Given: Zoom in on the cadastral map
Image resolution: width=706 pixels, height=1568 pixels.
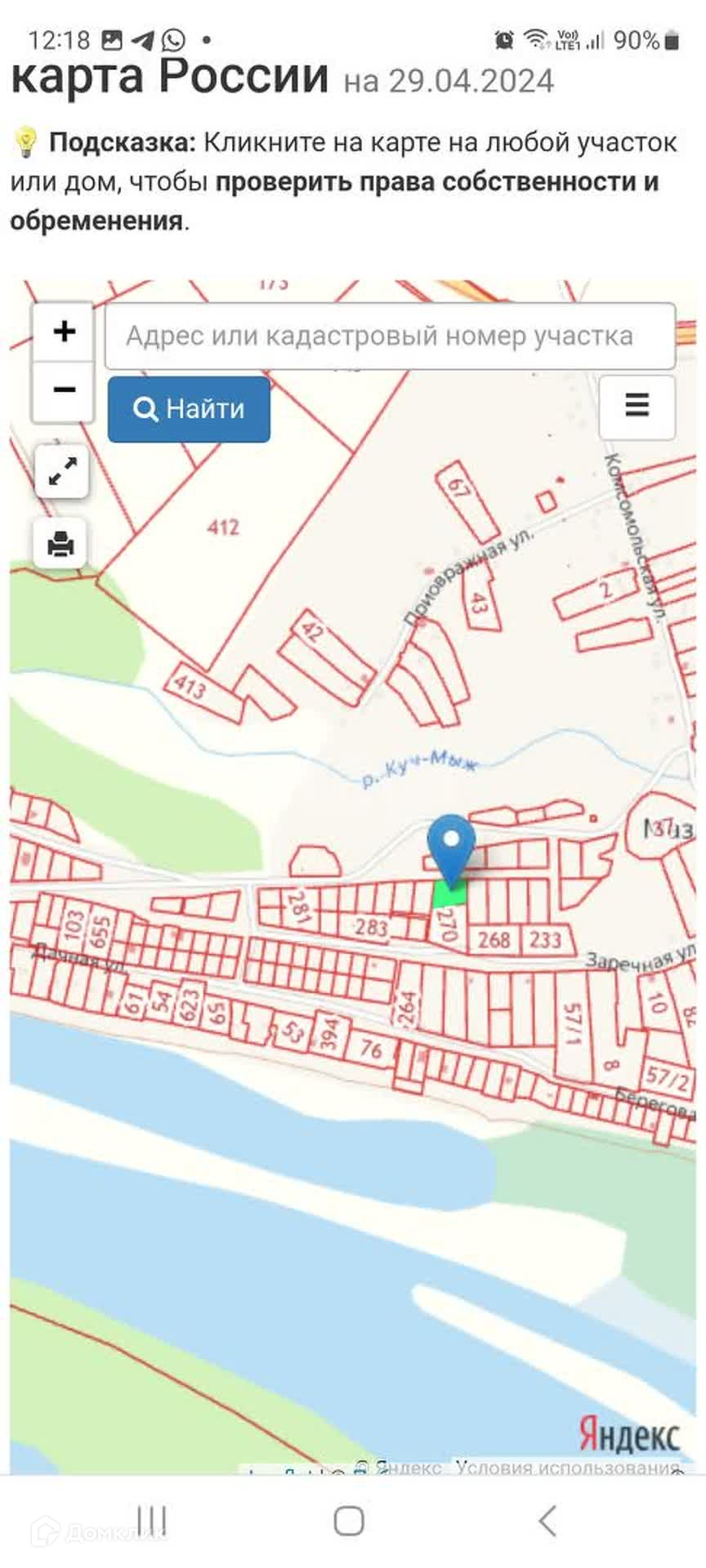Looking at the screenshot, I should click(x=64, y=332).
